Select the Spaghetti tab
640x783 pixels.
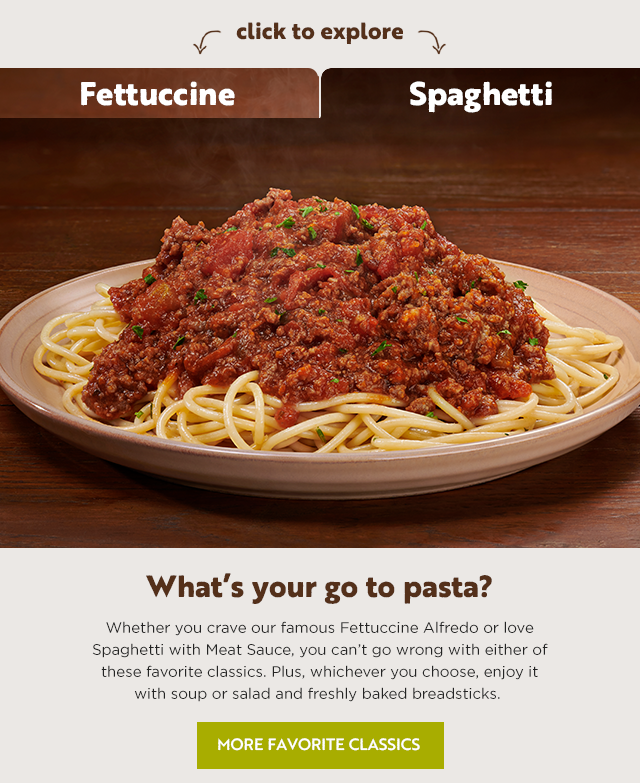tap(480, 94)
